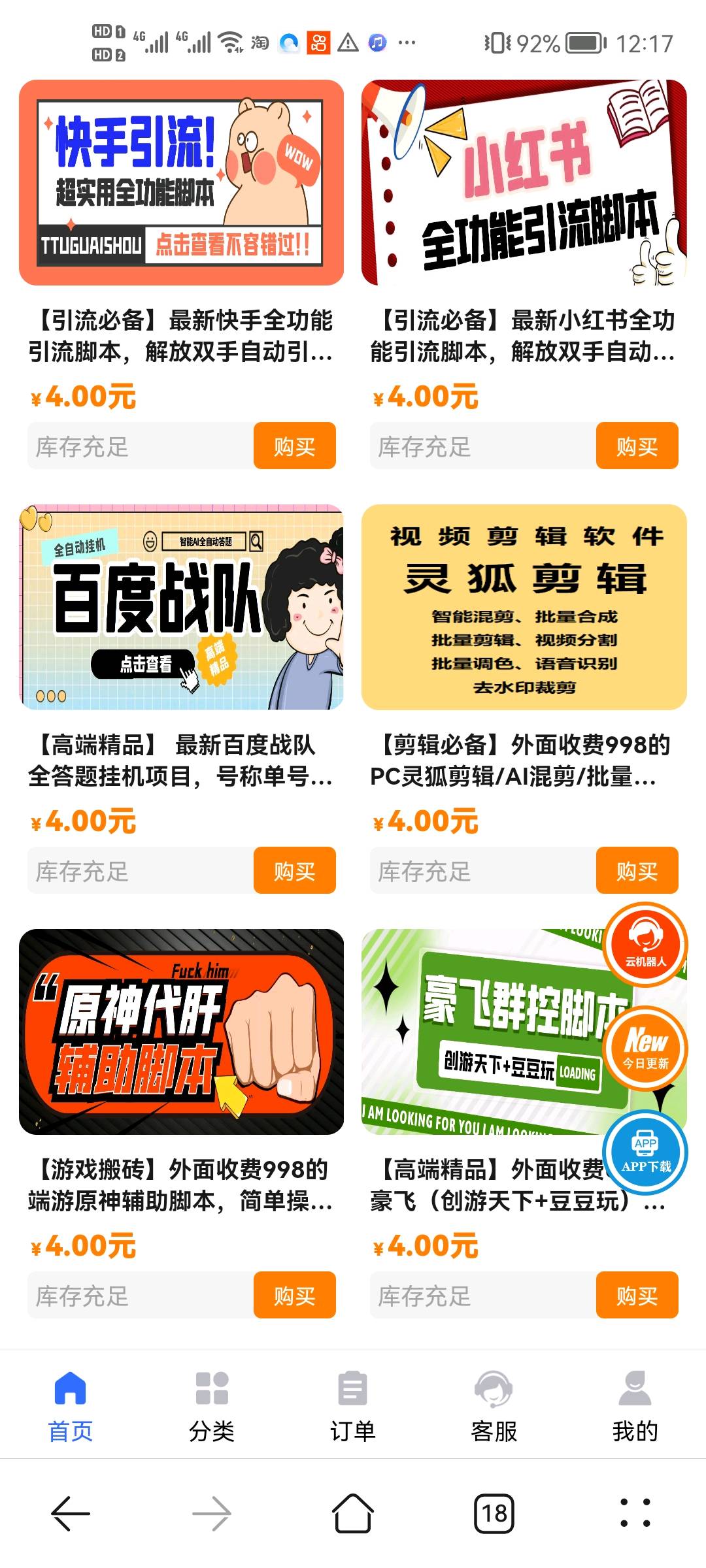Open the 百度战队 product card

181,608
